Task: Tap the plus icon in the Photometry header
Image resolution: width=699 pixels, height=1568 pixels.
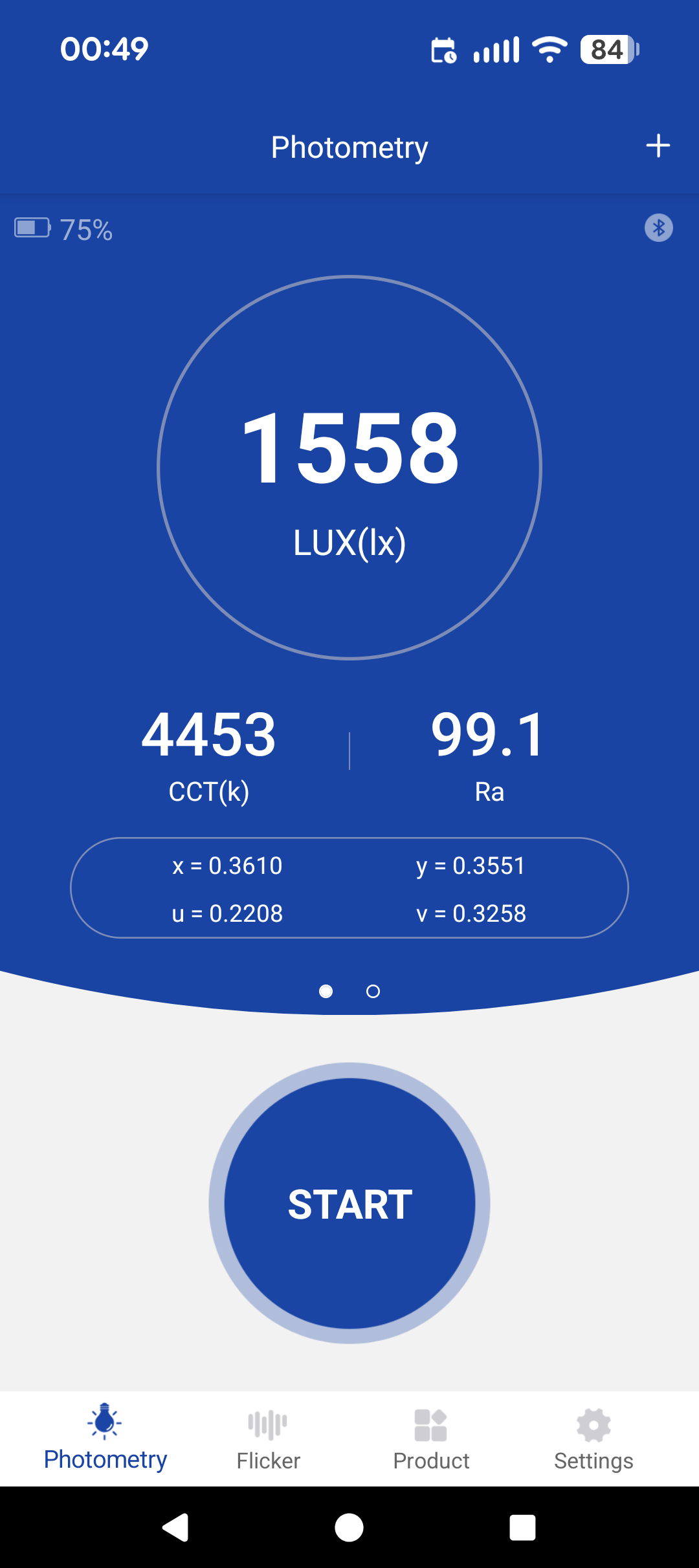Action: [x=658, y=146]
